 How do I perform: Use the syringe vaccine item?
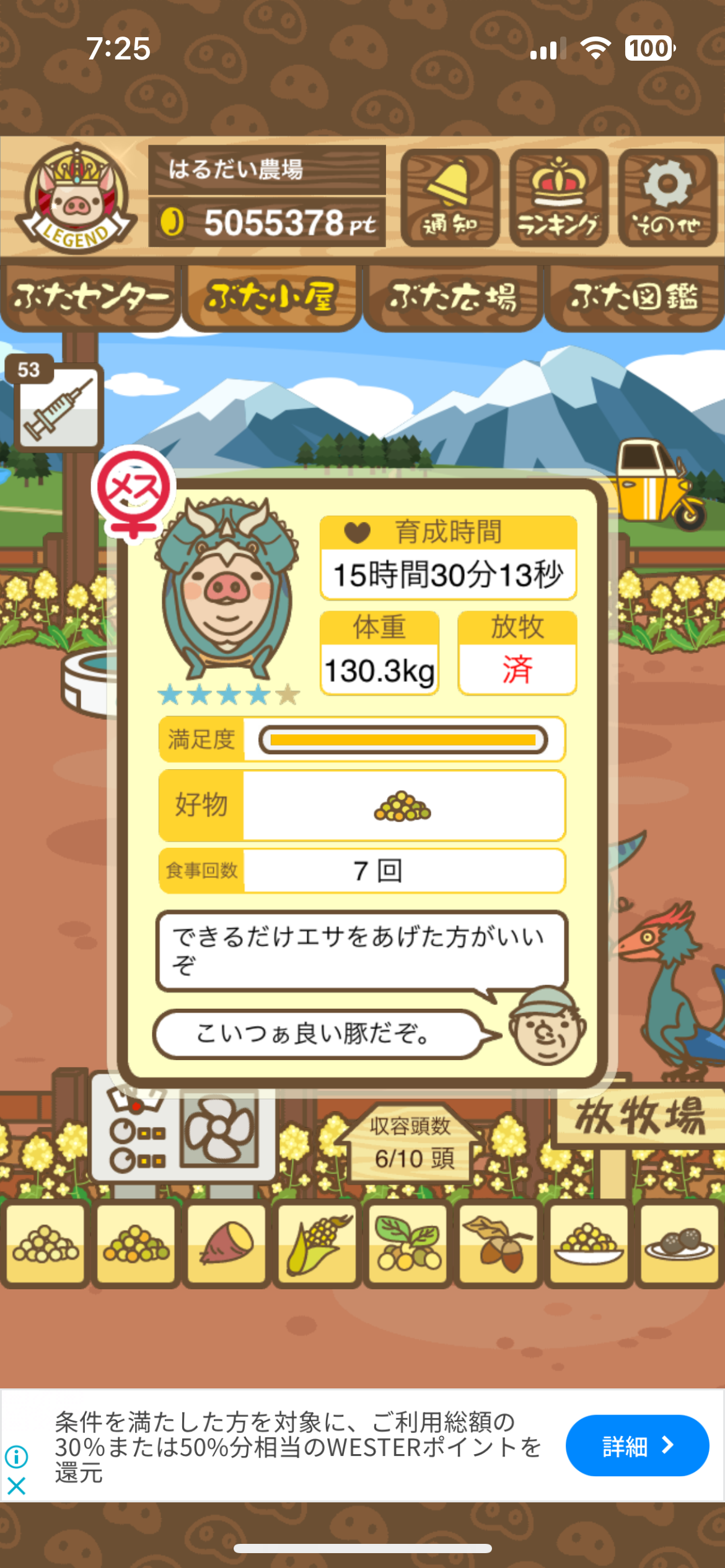coord(58,407)
